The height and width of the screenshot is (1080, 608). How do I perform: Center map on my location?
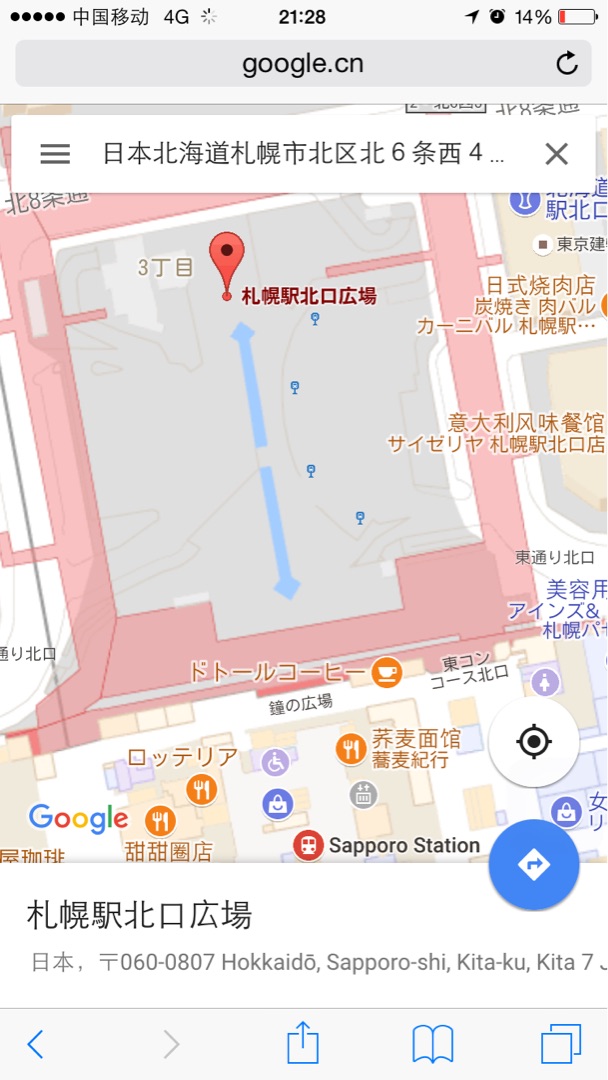tap(534, 742)
